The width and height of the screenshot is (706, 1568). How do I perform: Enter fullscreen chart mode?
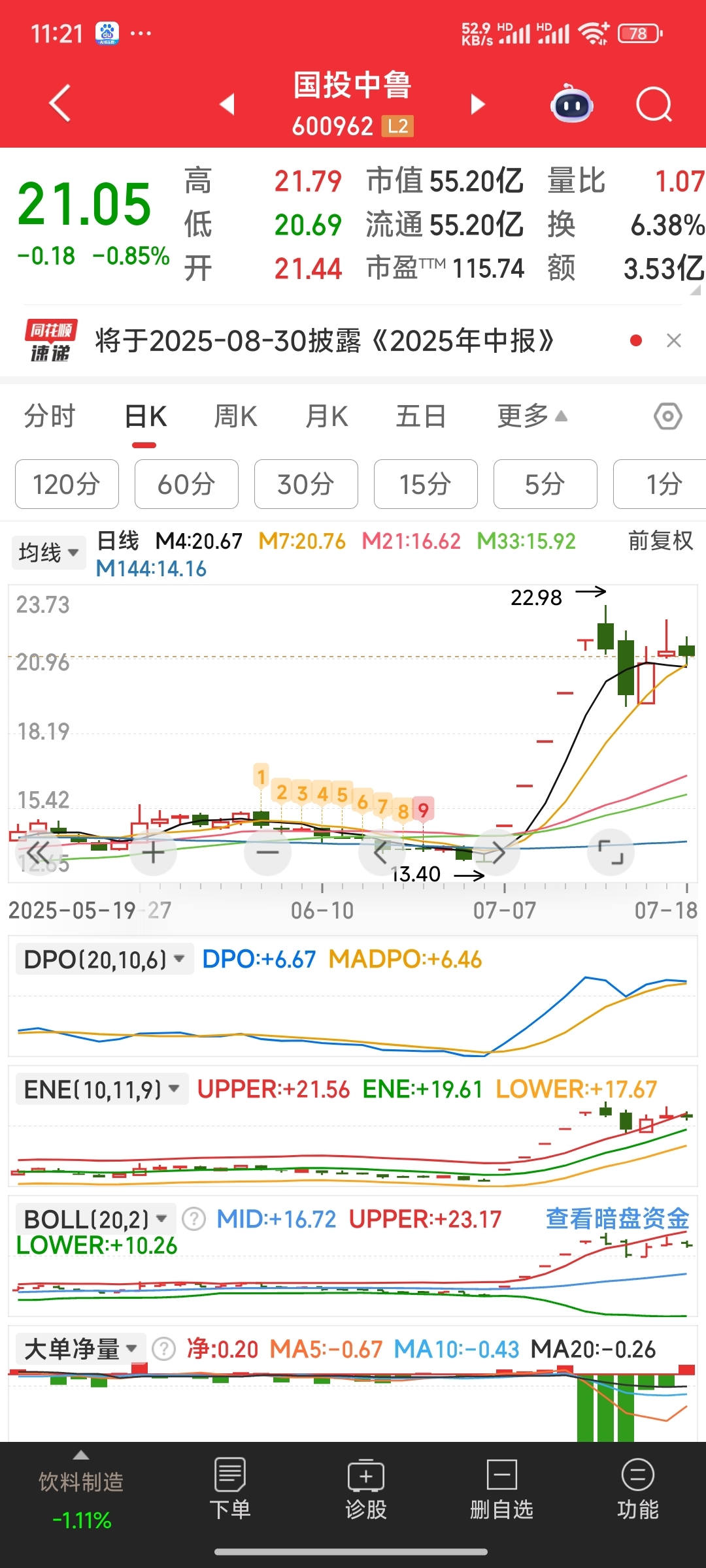click(x=611, y=853)
